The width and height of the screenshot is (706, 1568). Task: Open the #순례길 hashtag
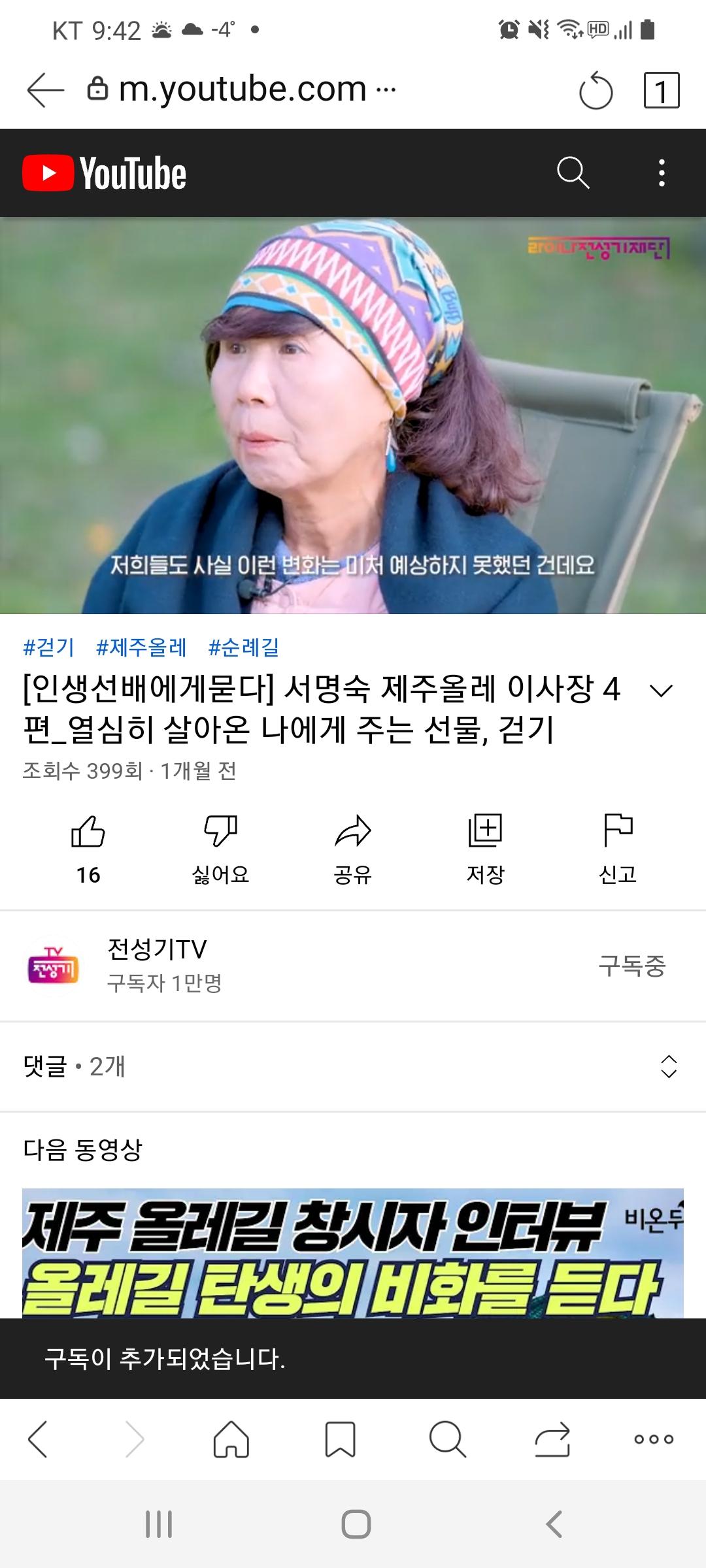pyautogui.click(x=244, y=647)
